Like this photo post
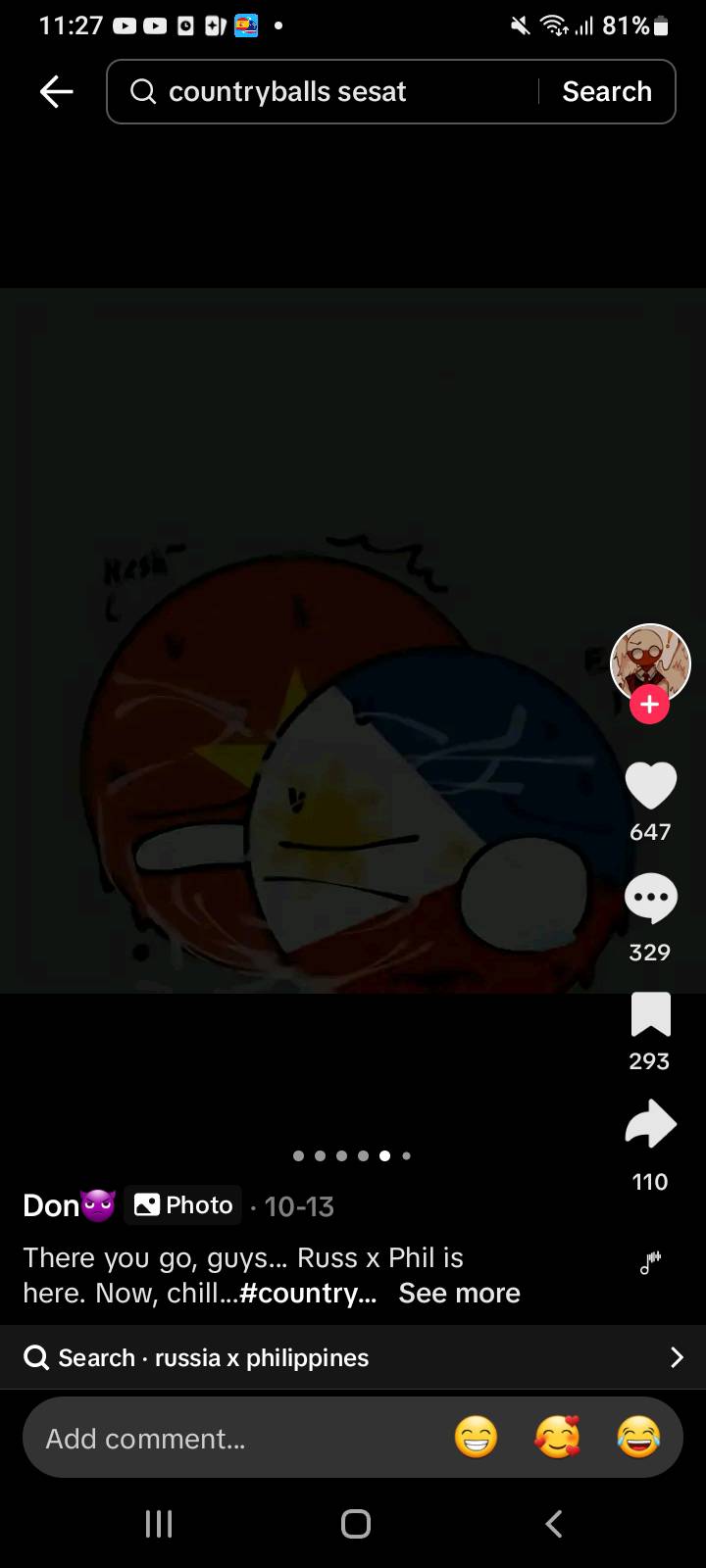Viewport: 706px width, 1568px height. [650, 786]
